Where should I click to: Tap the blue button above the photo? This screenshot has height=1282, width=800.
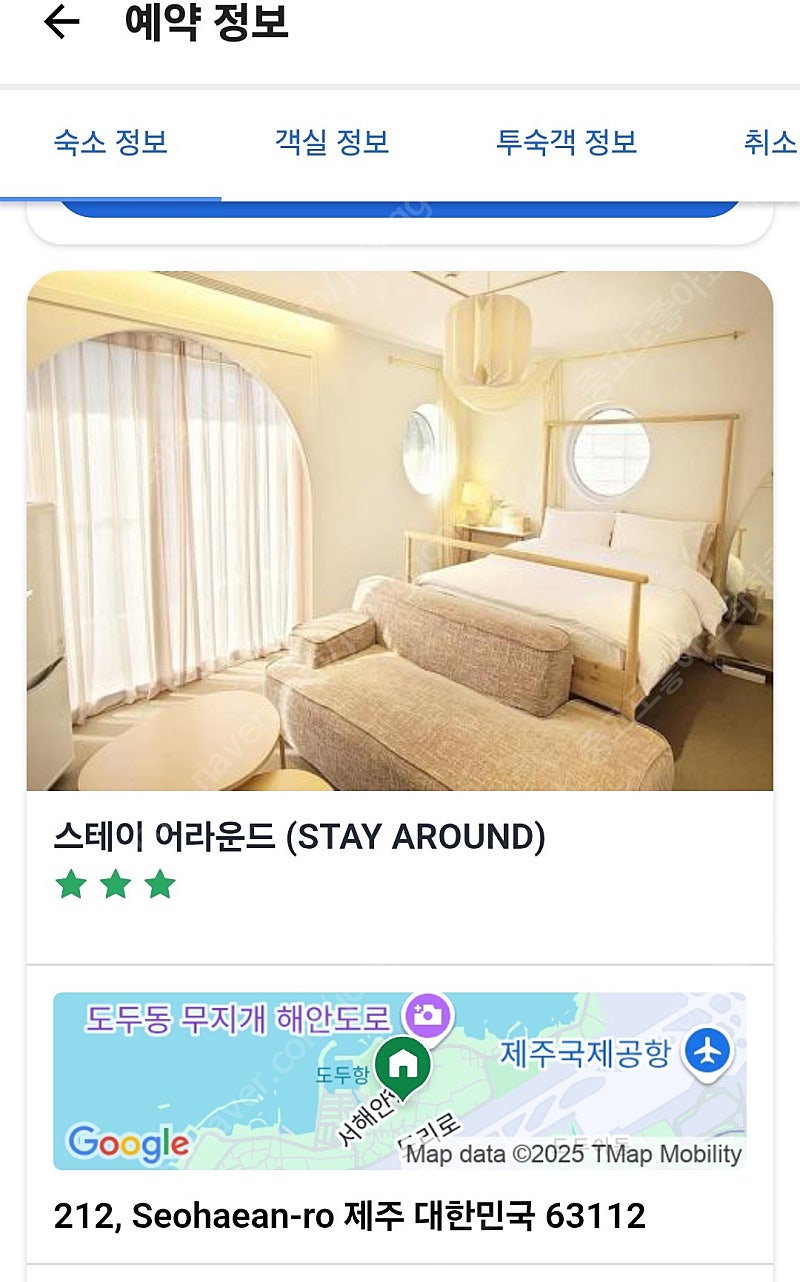400,208
